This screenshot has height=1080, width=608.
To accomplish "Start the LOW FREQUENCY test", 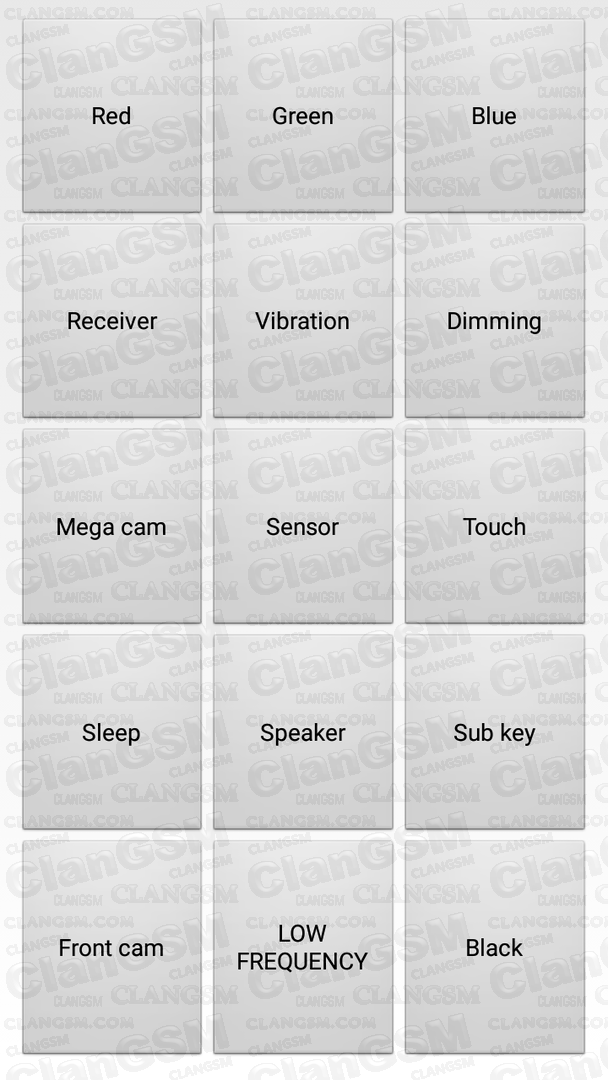I will pos(303,948).
